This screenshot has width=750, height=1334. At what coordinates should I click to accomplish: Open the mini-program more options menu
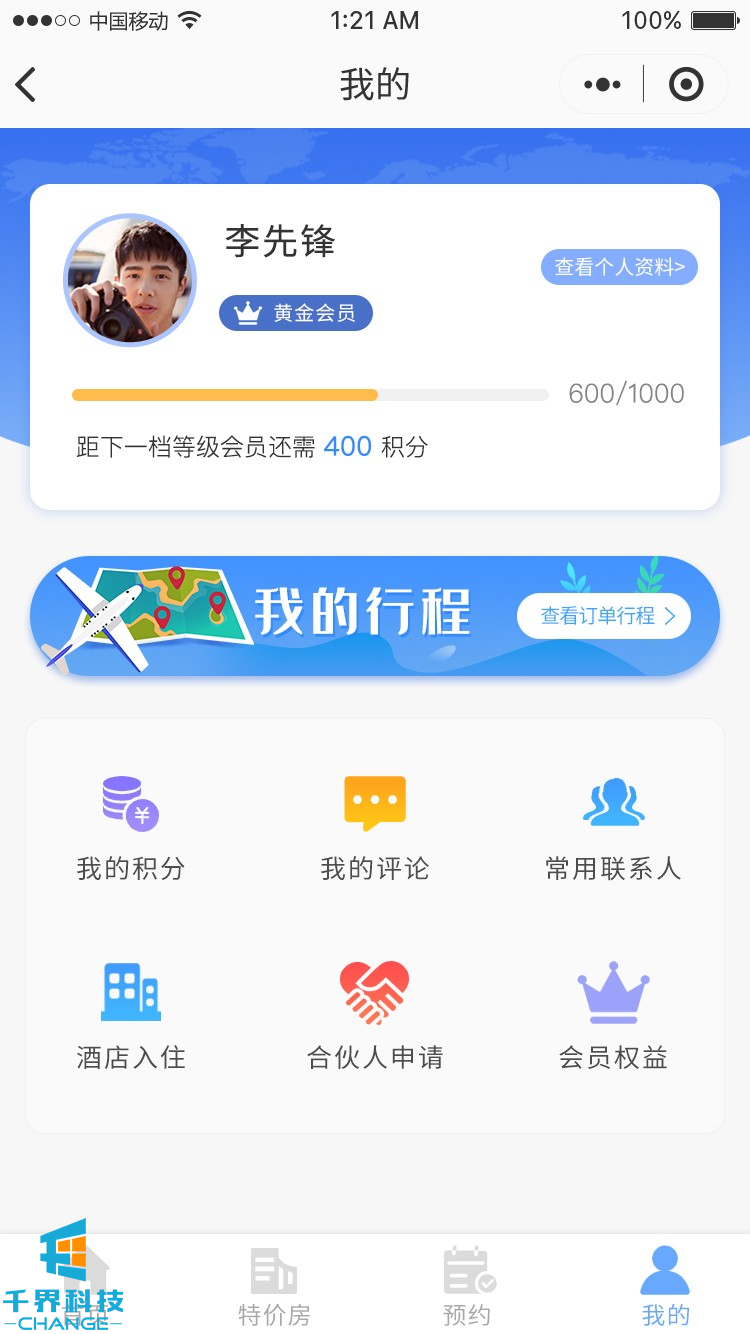click(x=602, y=85)
